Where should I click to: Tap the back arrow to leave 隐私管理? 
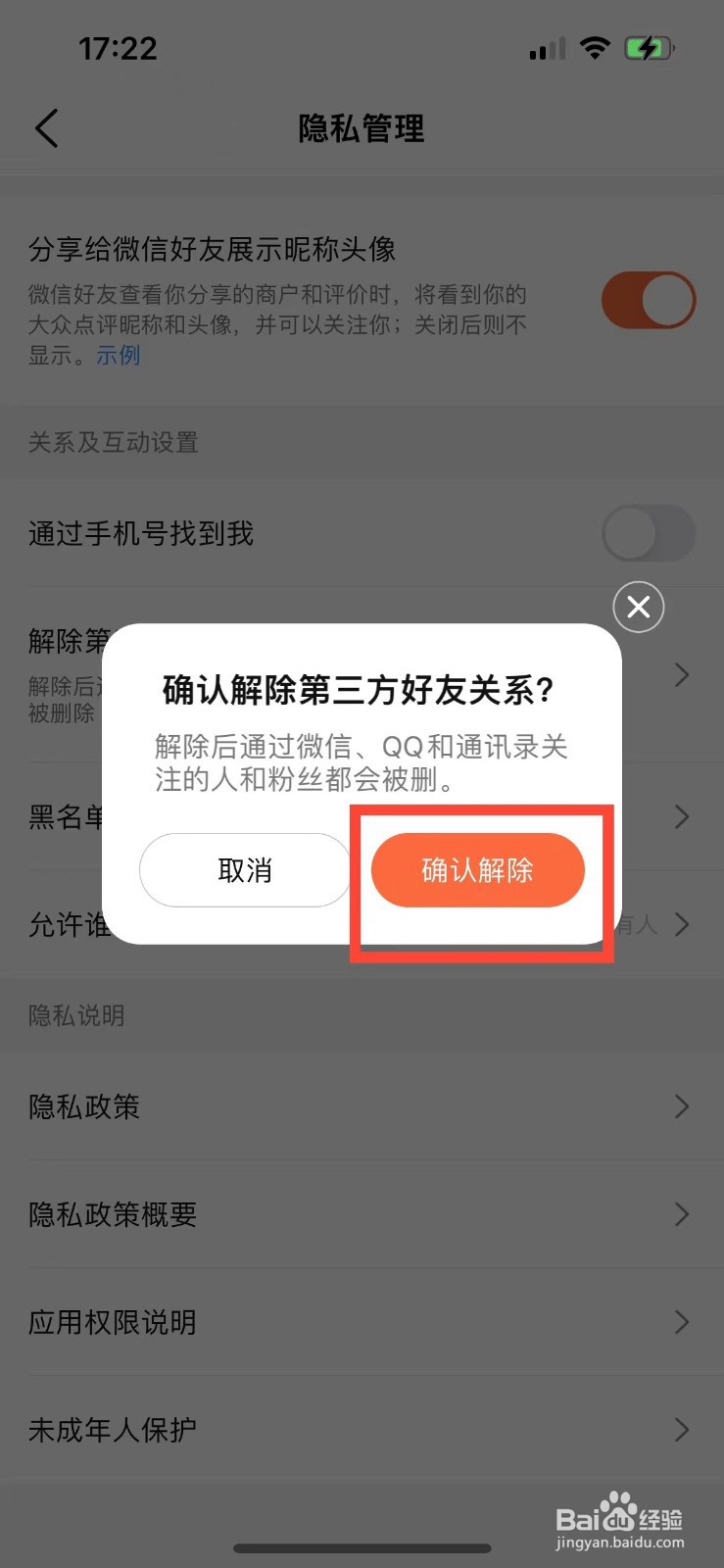pyautogui.click(x=46, y=128)
